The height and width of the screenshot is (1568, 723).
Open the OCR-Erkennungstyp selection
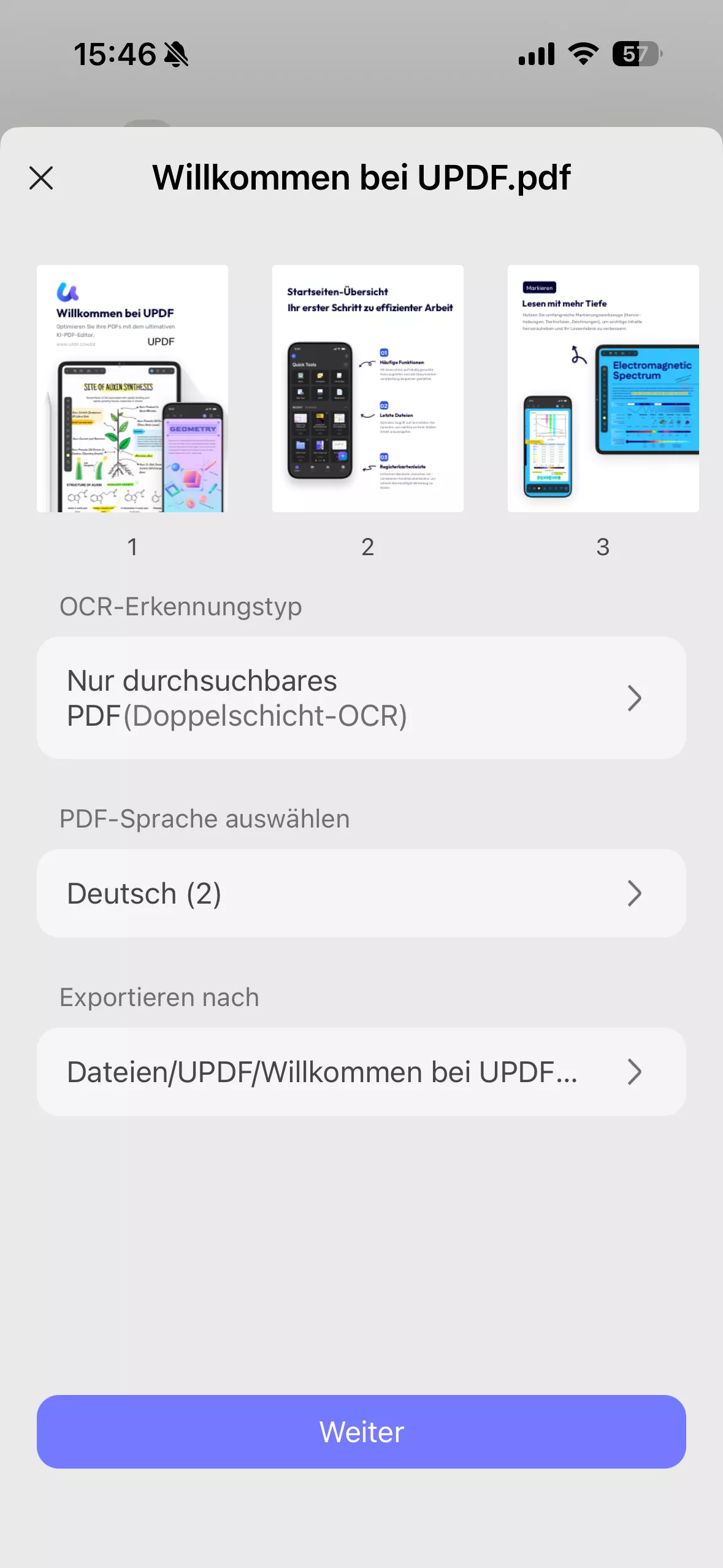coord(362,698)
